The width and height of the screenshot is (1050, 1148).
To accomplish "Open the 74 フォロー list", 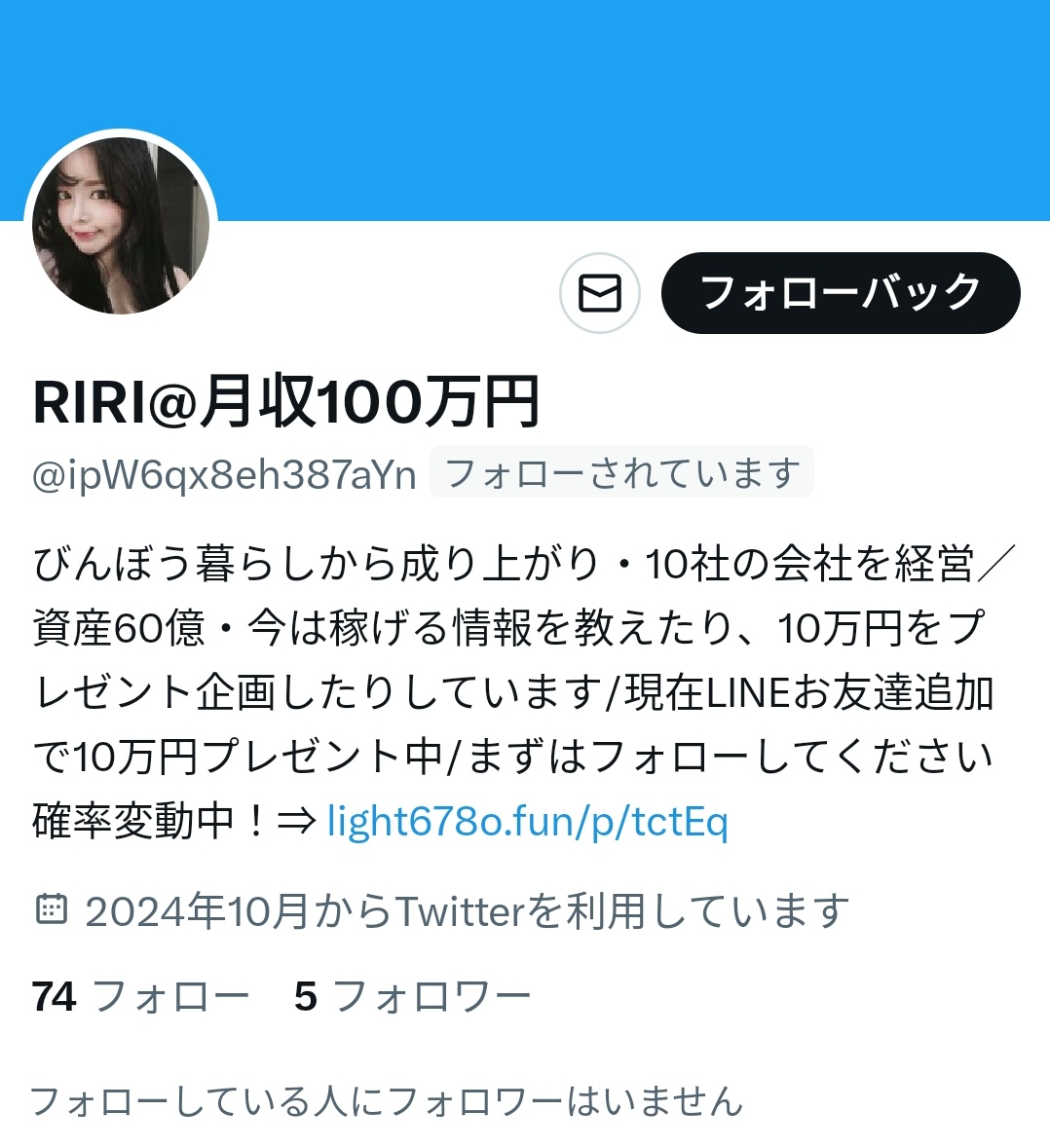I will tap(140, 996).
